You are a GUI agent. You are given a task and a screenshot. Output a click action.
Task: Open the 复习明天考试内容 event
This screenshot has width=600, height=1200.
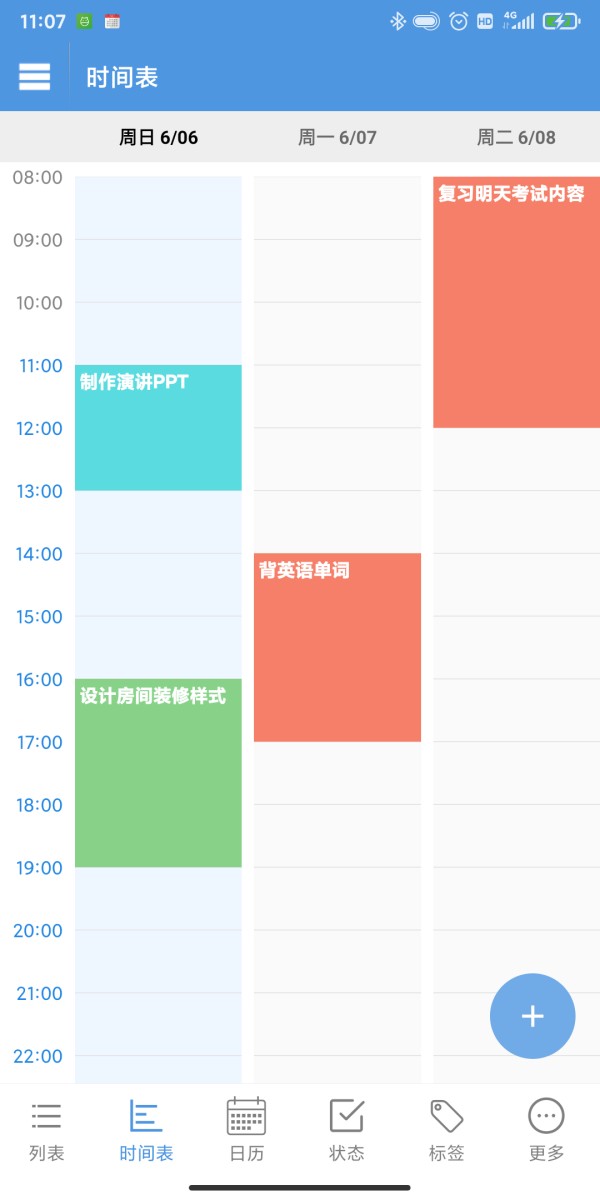coord(516,302)
